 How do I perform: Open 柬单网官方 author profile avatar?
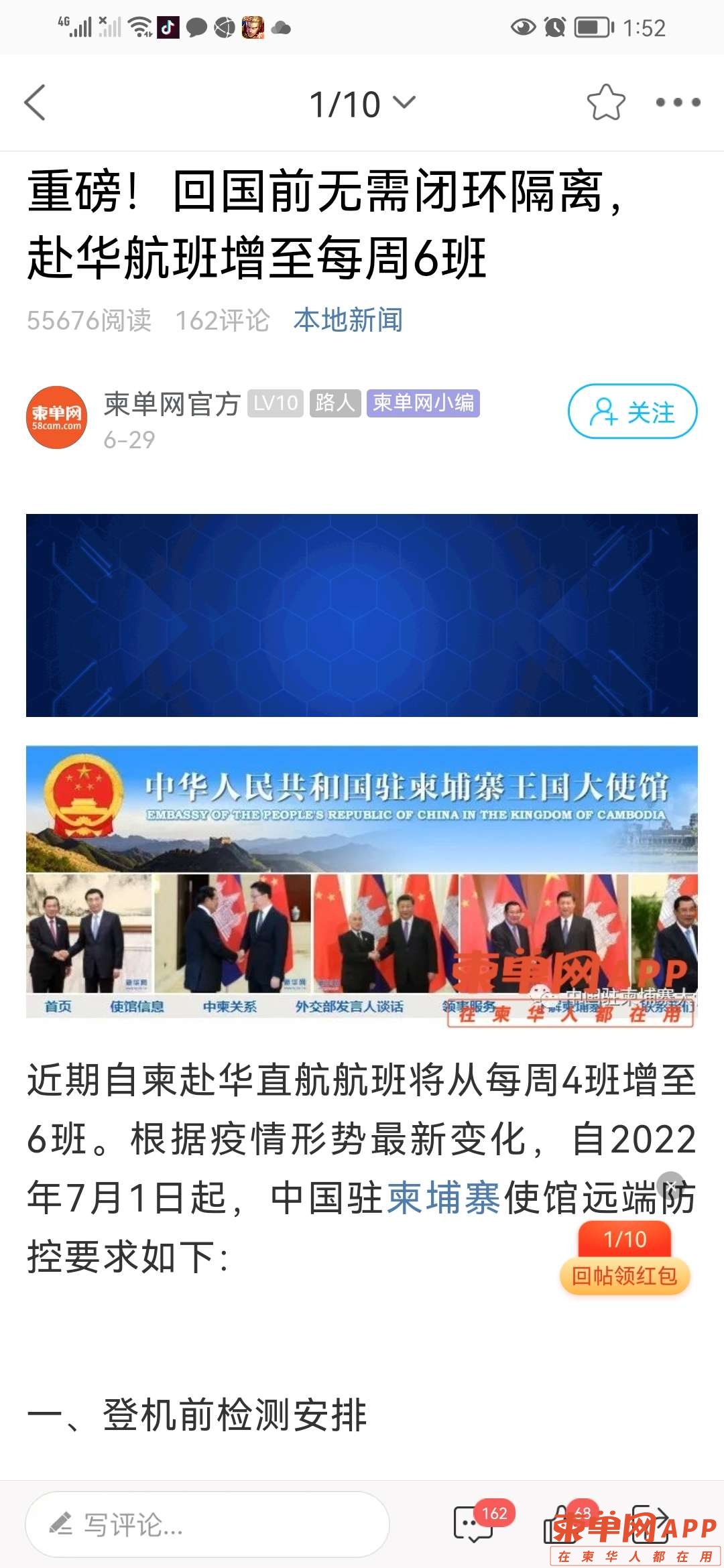(57, 417)
